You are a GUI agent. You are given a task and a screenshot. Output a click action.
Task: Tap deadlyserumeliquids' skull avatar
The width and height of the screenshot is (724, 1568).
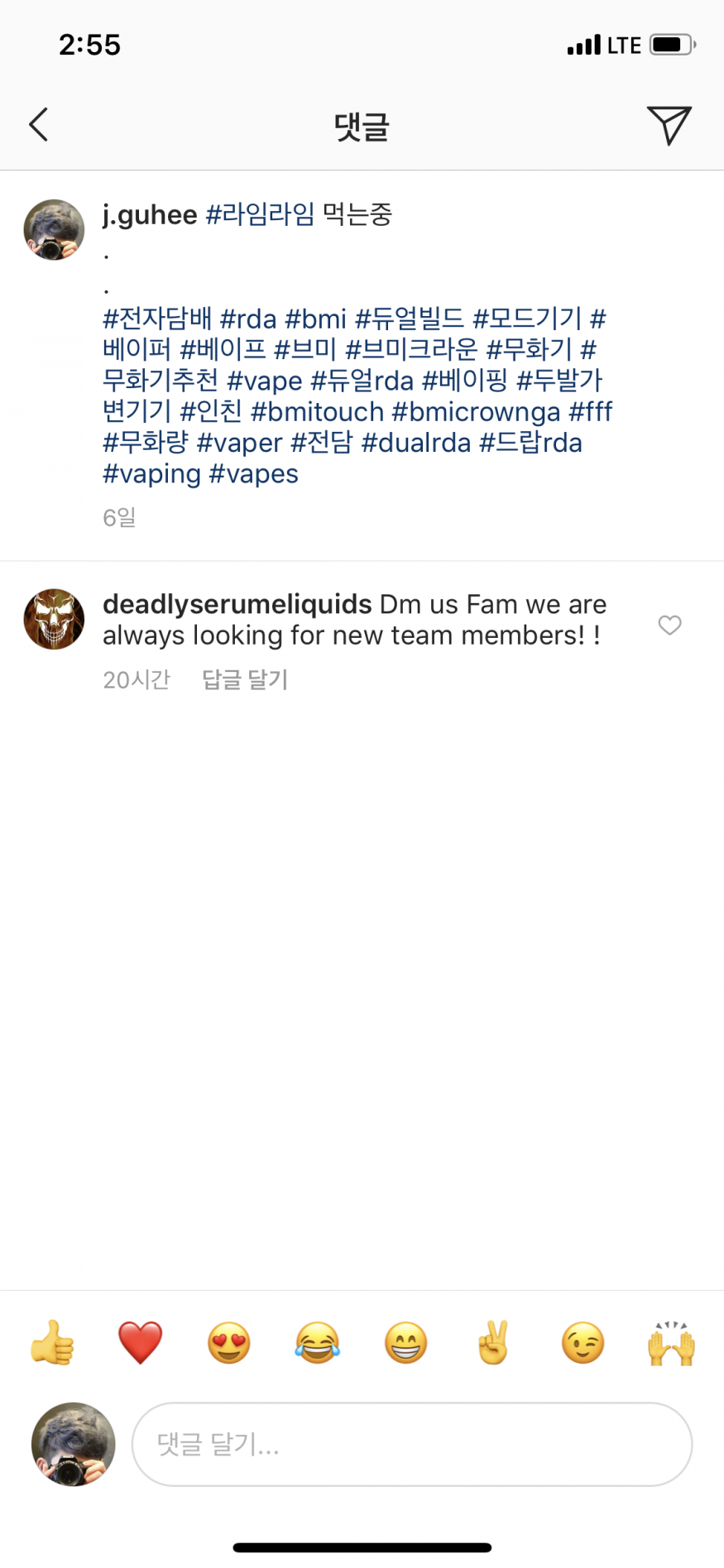tap(54, 619)
